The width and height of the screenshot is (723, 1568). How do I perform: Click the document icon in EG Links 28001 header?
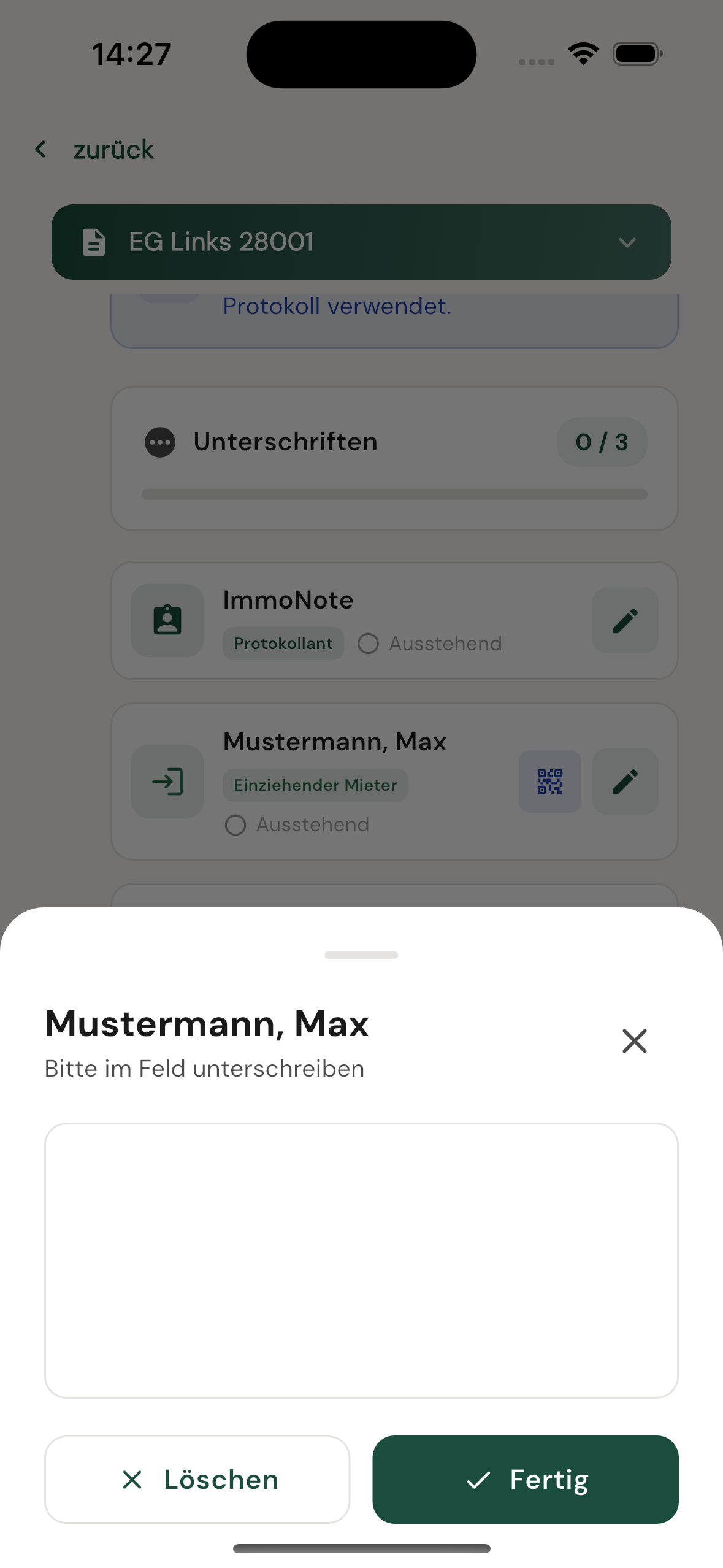click(93, 242)
